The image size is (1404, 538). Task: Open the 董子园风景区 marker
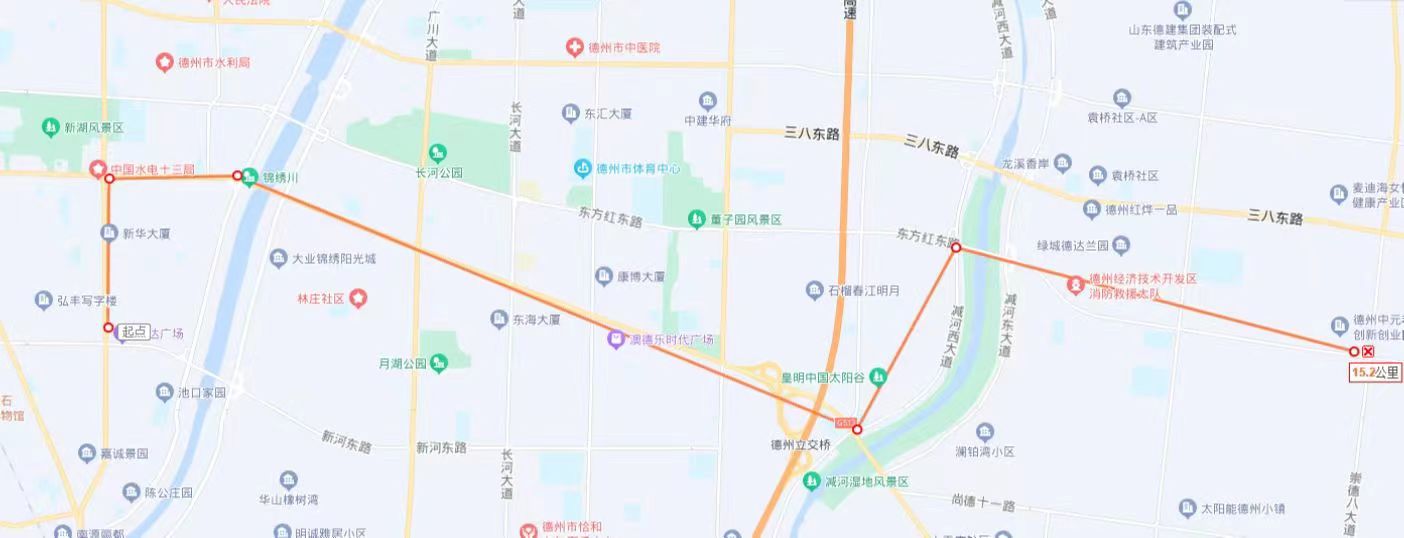click(x=697, y=219)
